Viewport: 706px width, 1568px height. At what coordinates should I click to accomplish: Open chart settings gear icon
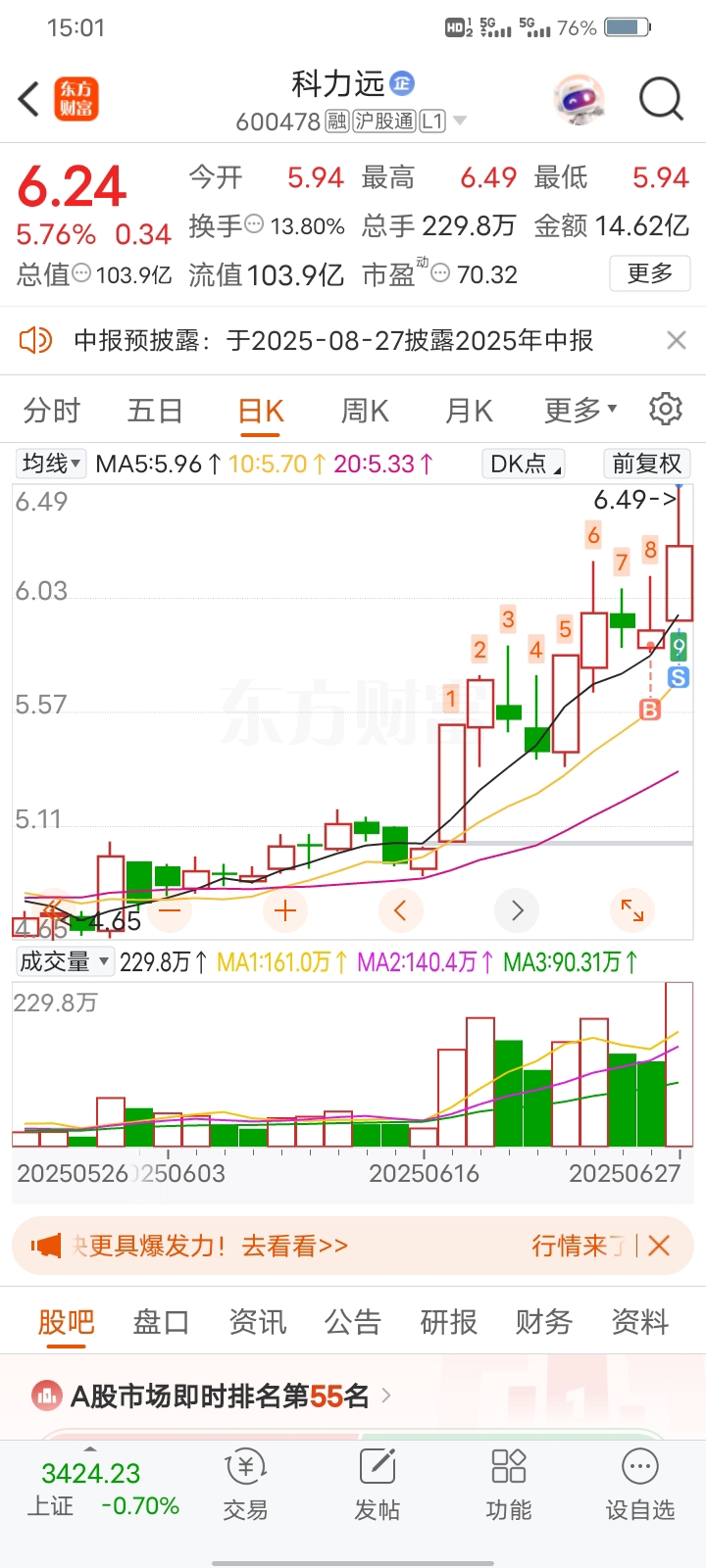click(666, 410)
